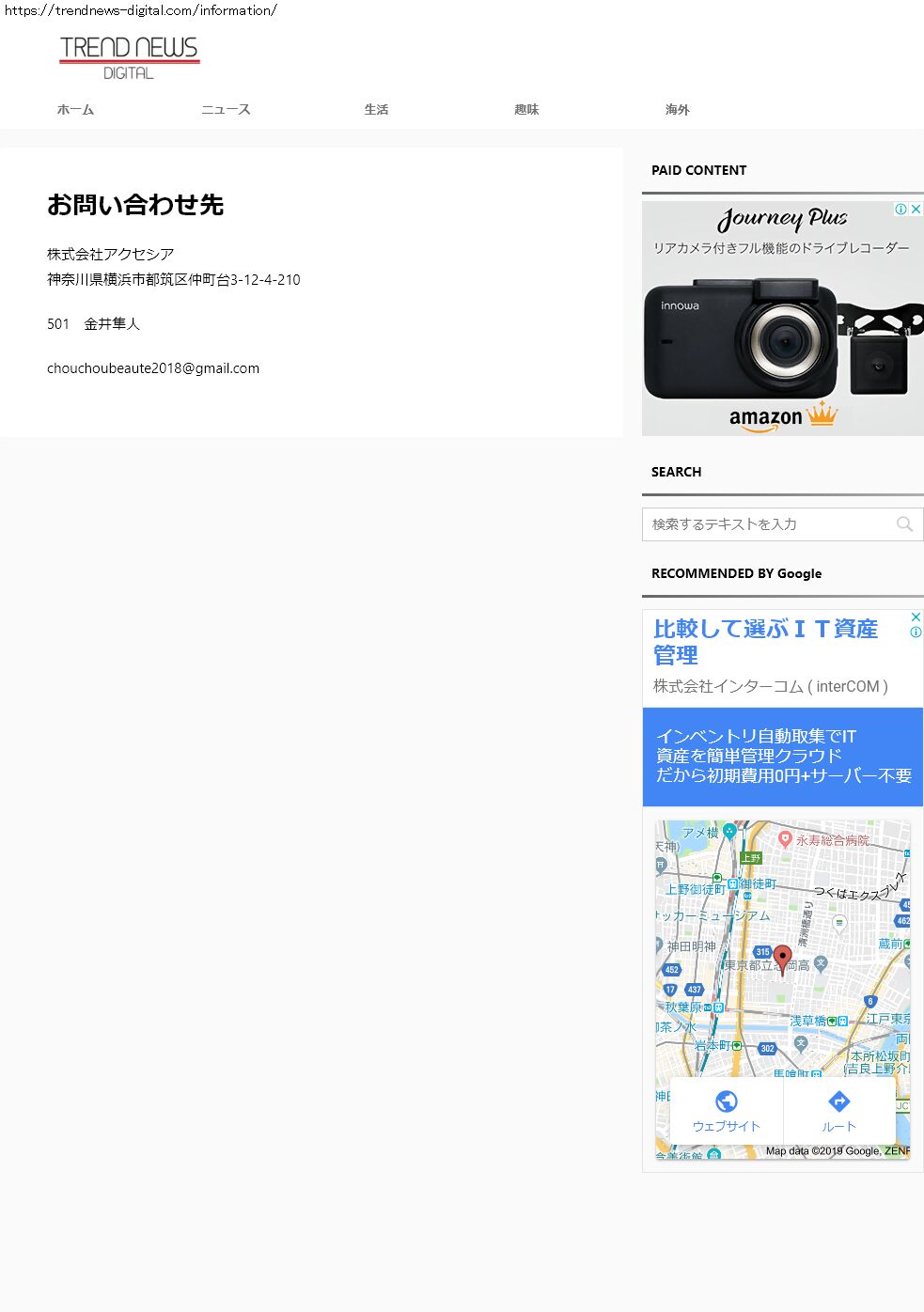
Task: Open the 趣味 menu item
Action: 526,110
